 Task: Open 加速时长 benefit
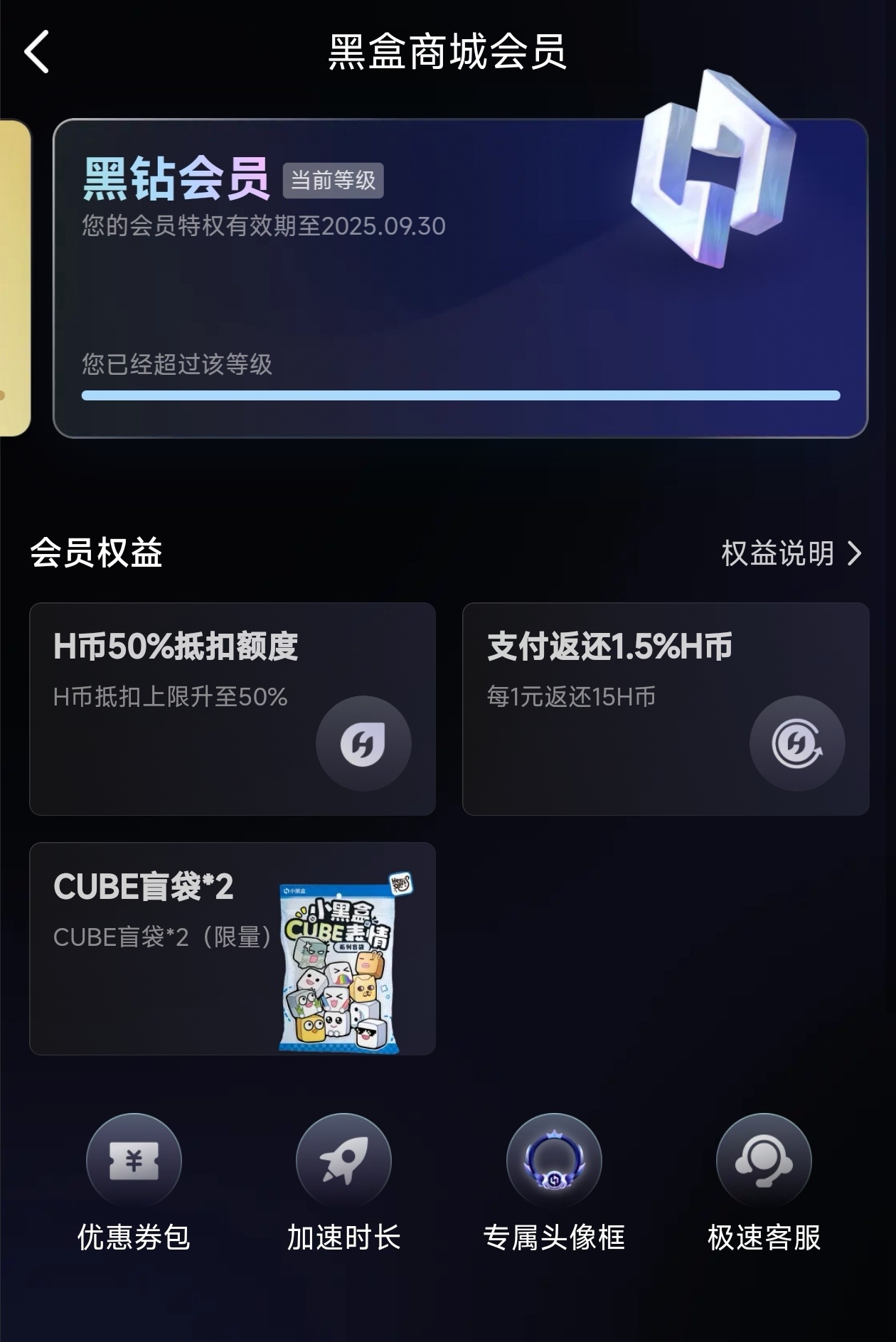pyautogui.click(x=343, y=1181)
